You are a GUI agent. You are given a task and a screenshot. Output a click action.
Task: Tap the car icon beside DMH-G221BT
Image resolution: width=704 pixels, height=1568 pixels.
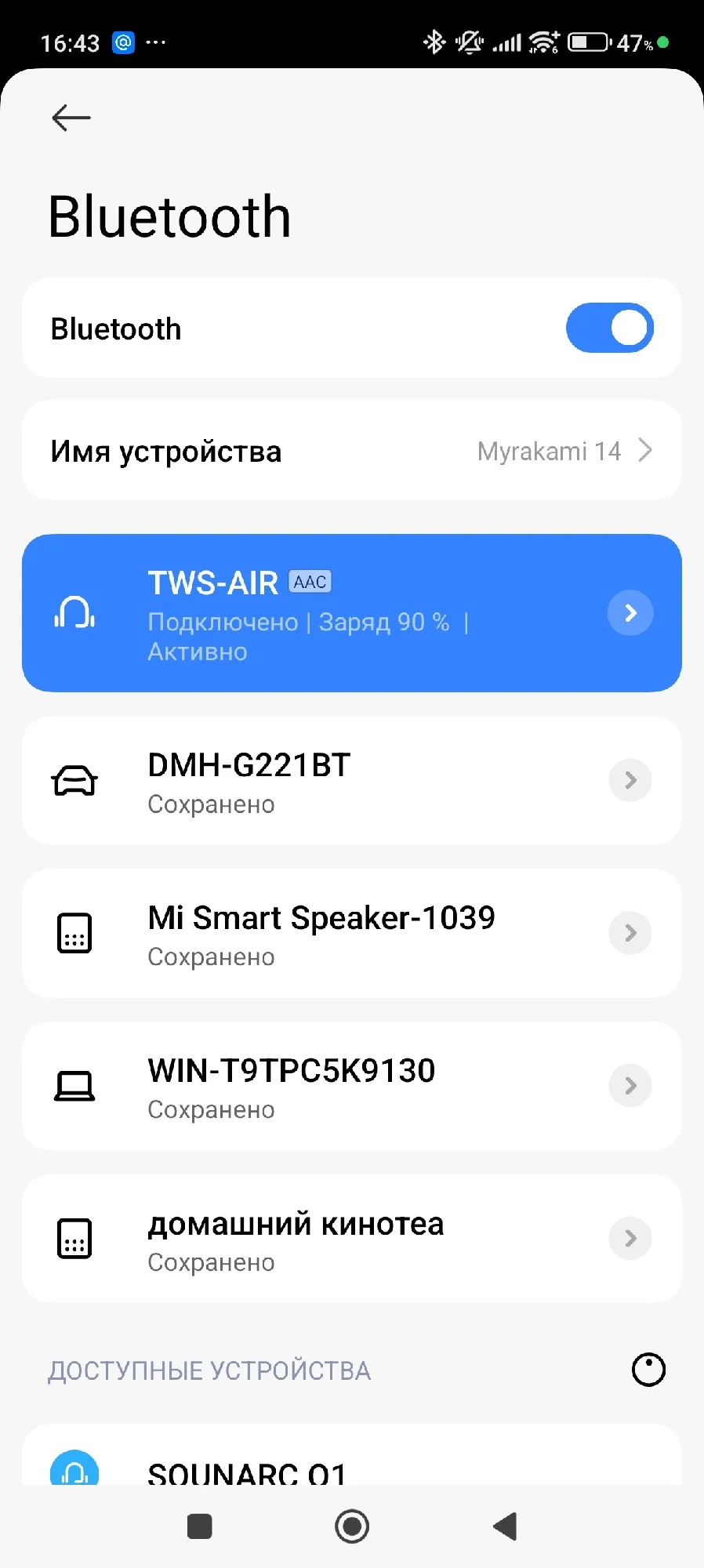pyautogui.click(x=74, y=780)
